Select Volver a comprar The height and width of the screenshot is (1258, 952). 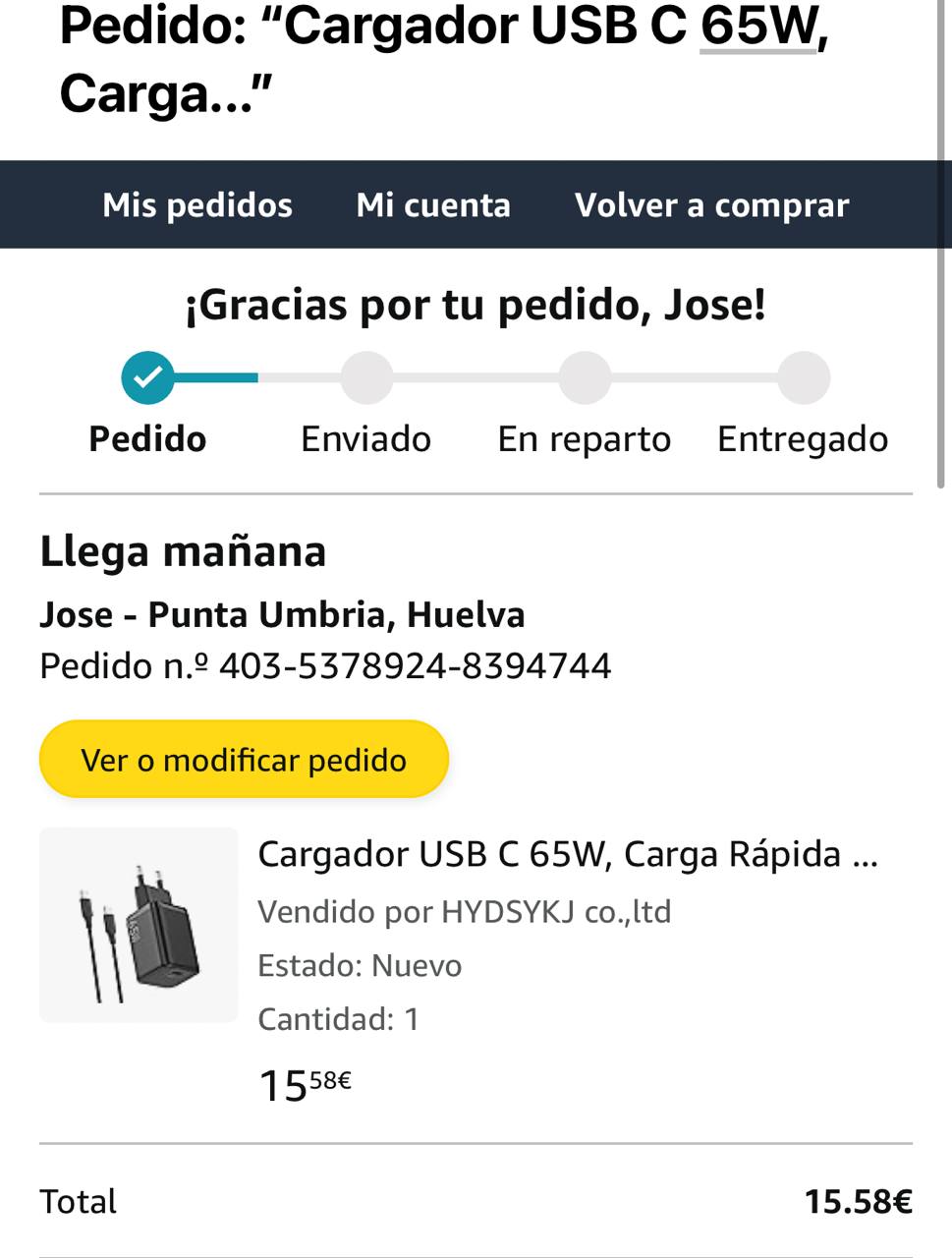(711, 204)
